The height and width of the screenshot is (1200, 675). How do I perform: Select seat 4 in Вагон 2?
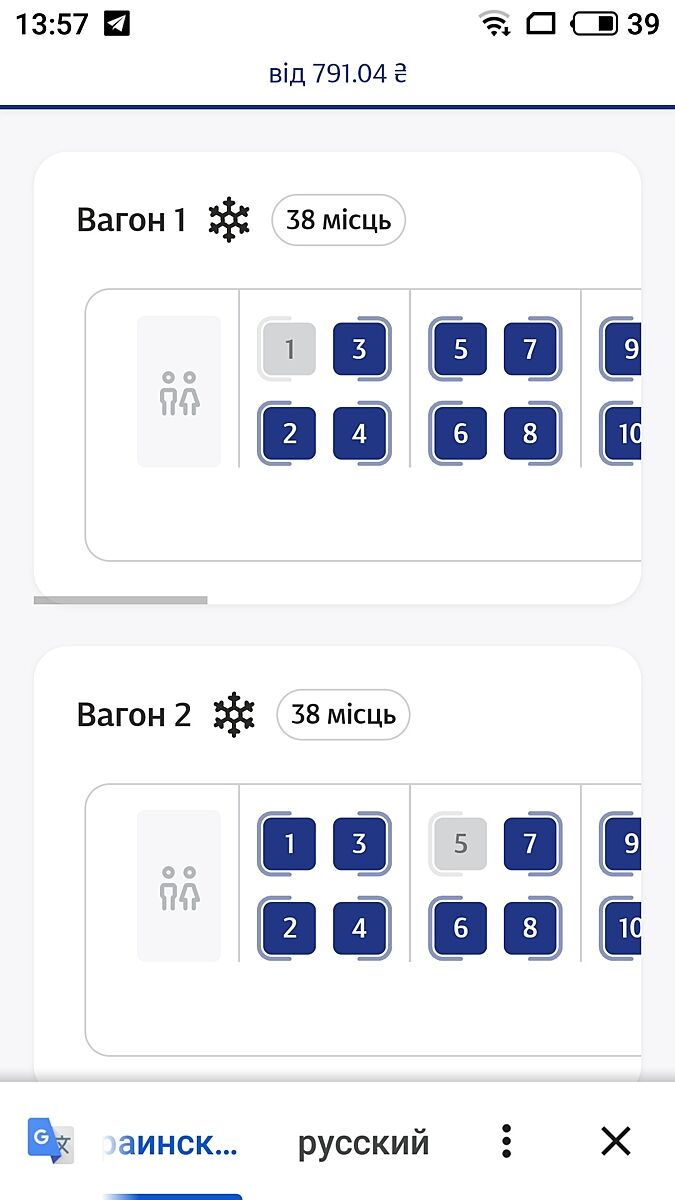(x=360, y=928)
